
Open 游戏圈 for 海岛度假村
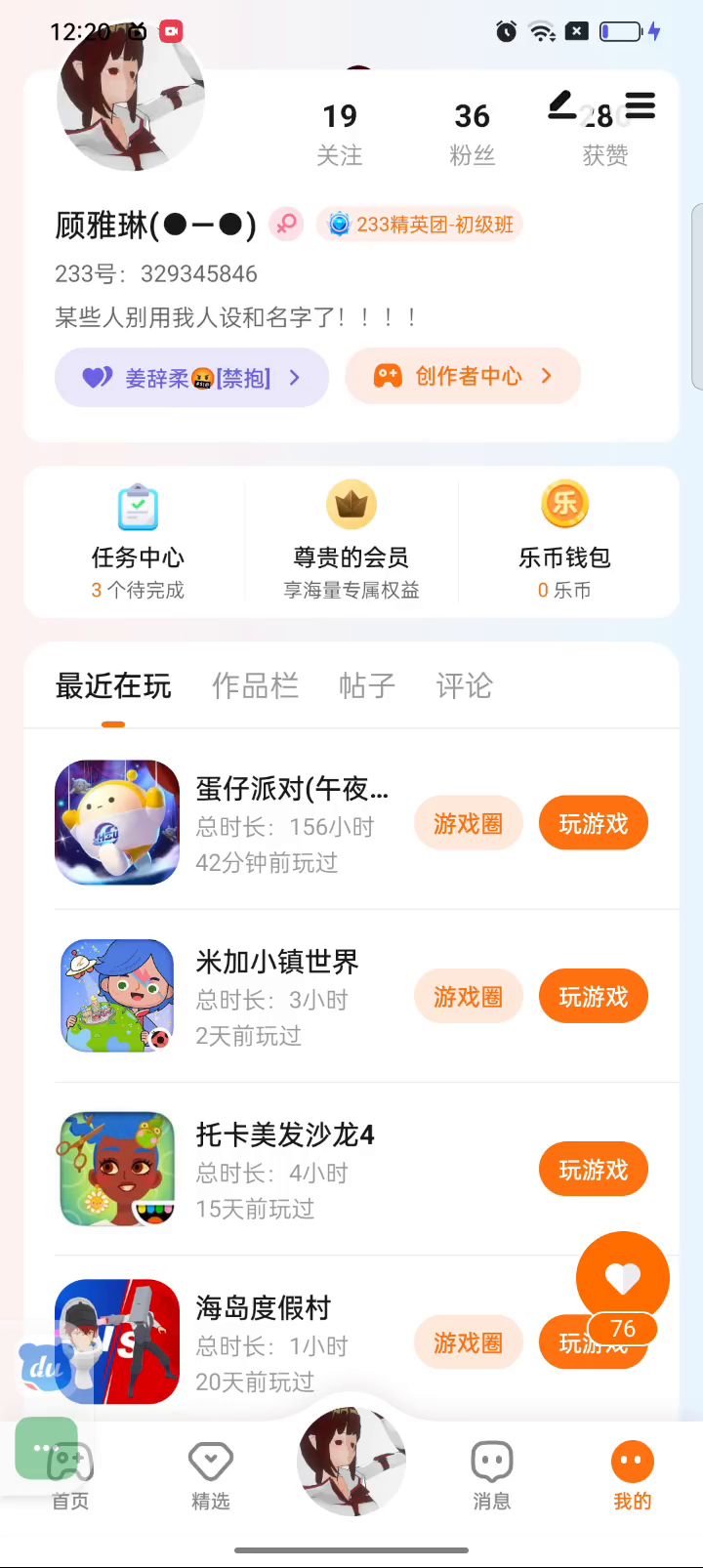(469, 1343)
